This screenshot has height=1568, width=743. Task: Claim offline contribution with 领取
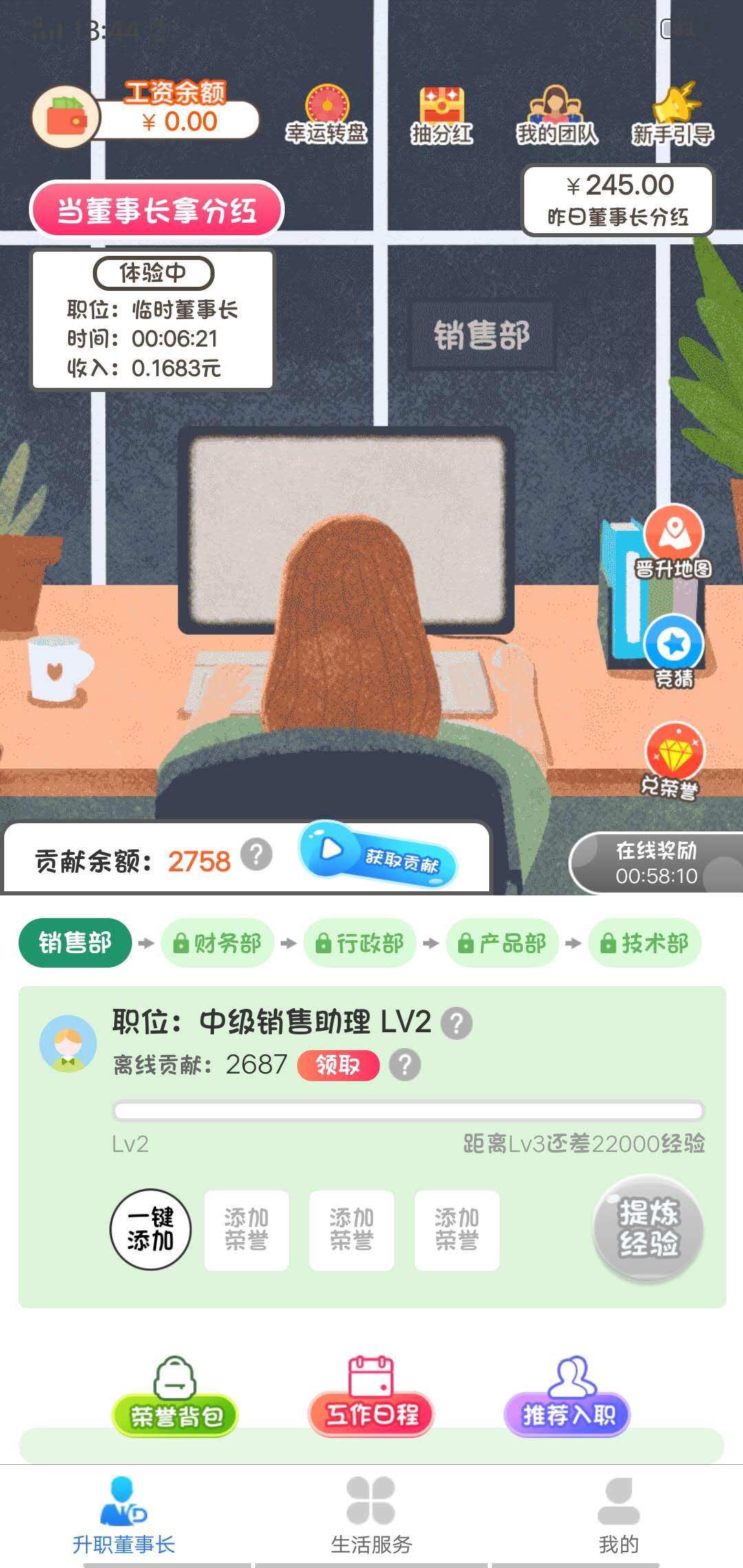tap(338, 1065)
